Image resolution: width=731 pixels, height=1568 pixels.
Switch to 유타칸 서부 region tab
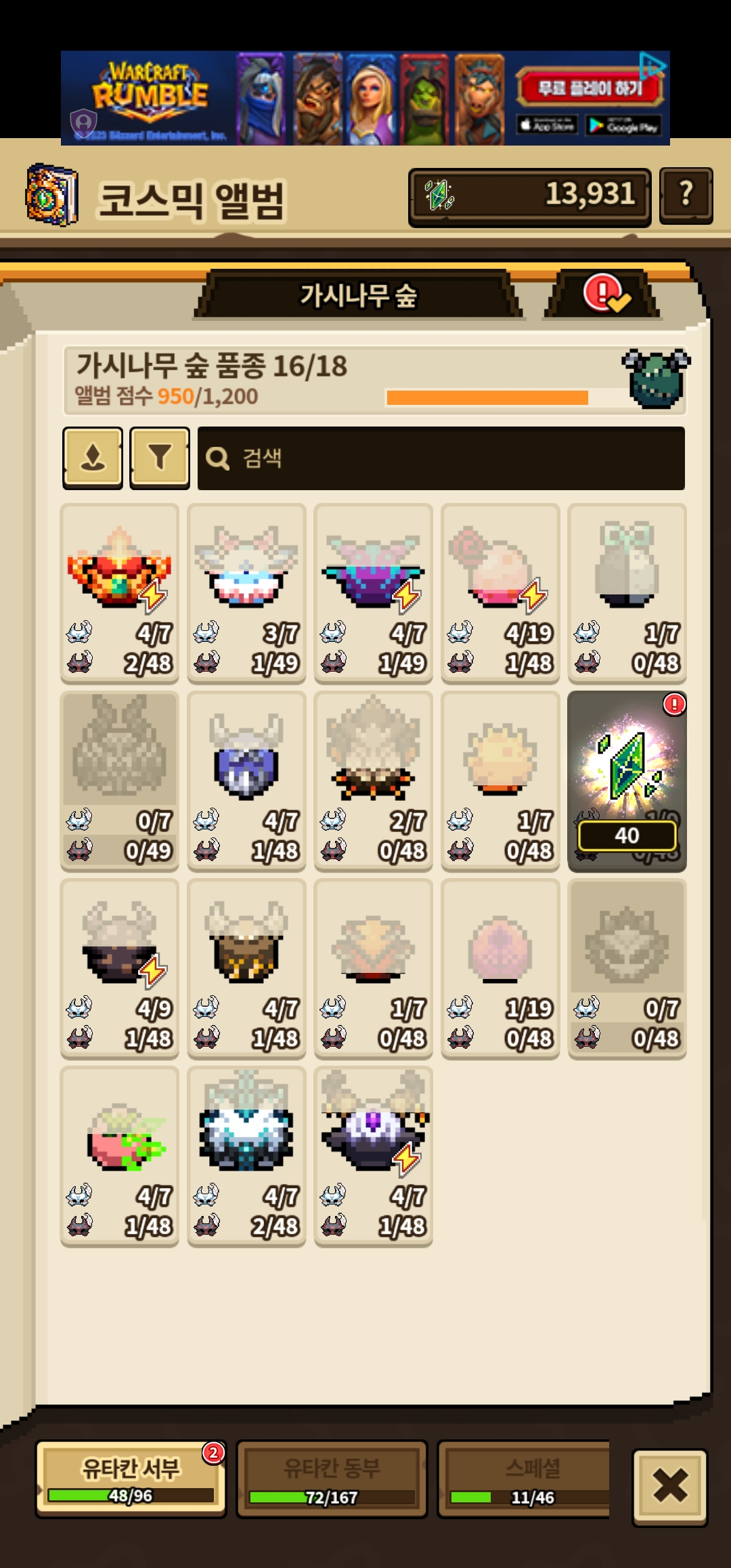(x=131, y=1479)
